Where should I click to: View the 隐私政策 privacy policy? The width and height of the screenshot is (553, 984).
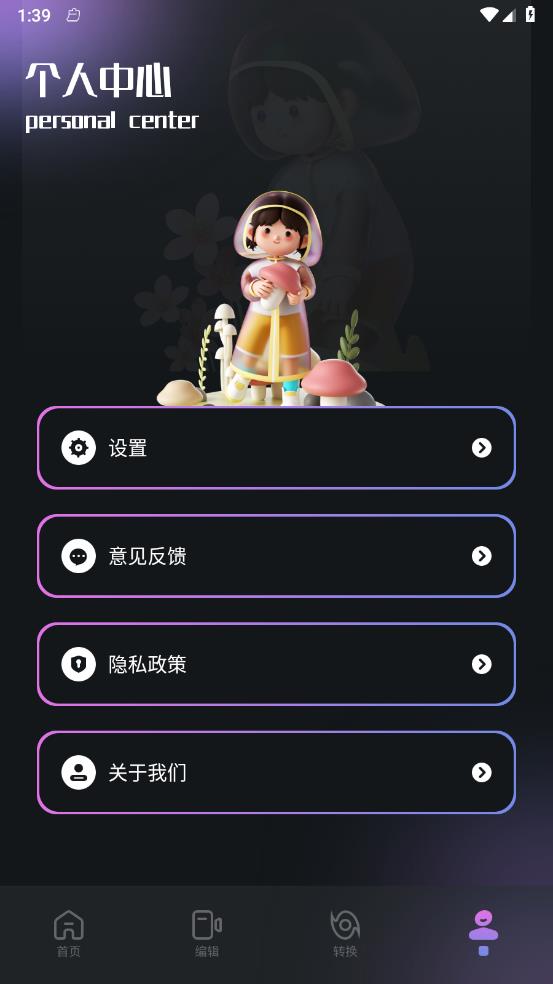point(276,664)
